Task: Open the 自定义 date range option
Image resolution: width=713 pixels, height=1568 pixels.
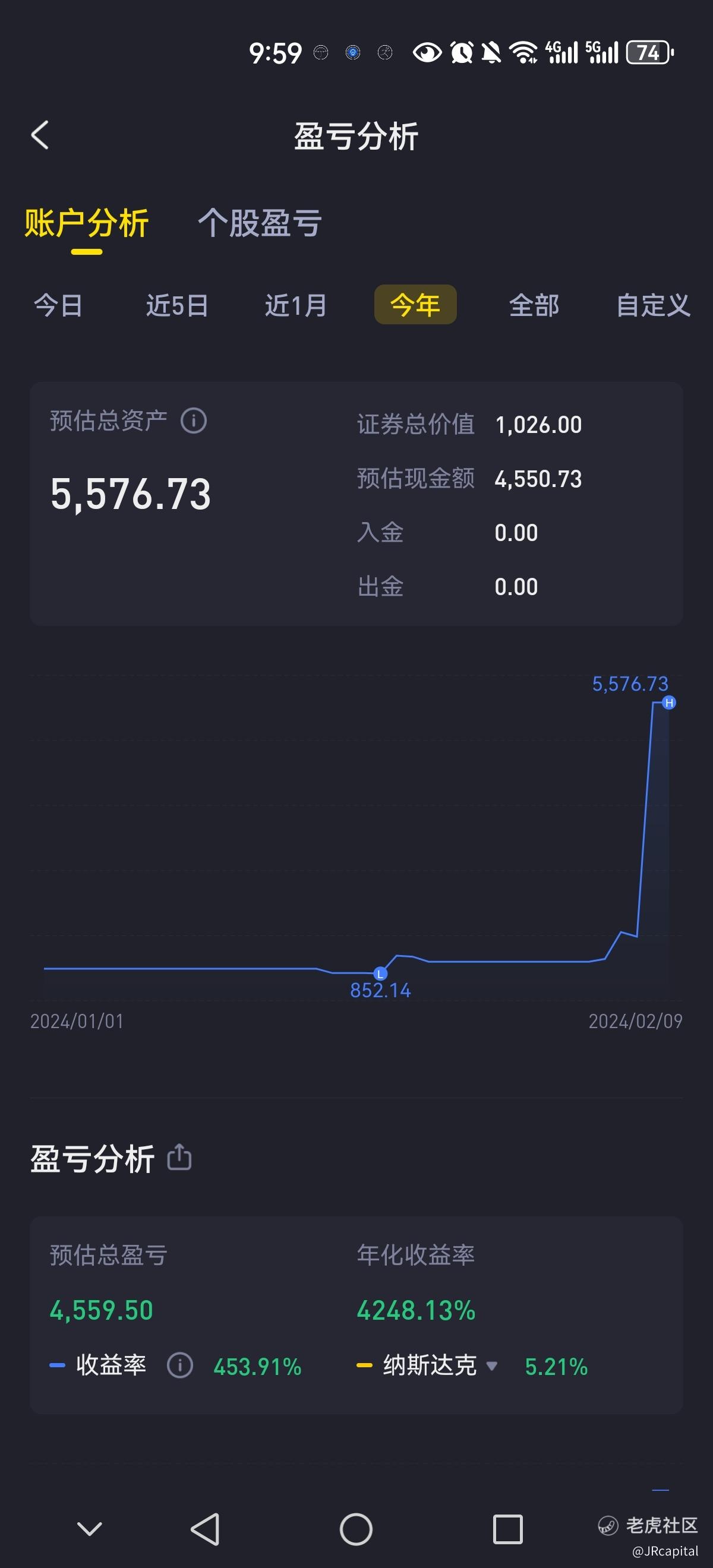Action: tap(653, 305)
